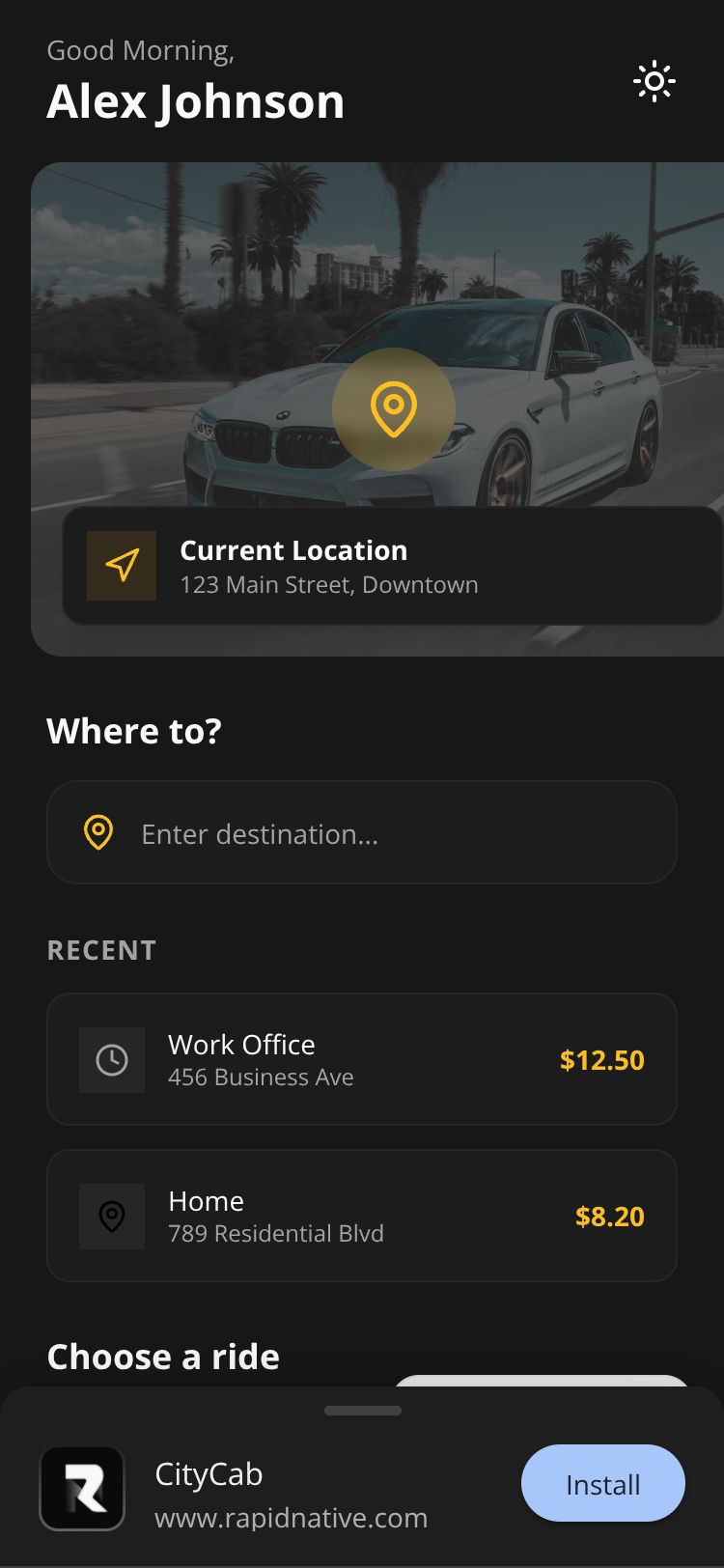Choose the recent Home destination

362,1216
